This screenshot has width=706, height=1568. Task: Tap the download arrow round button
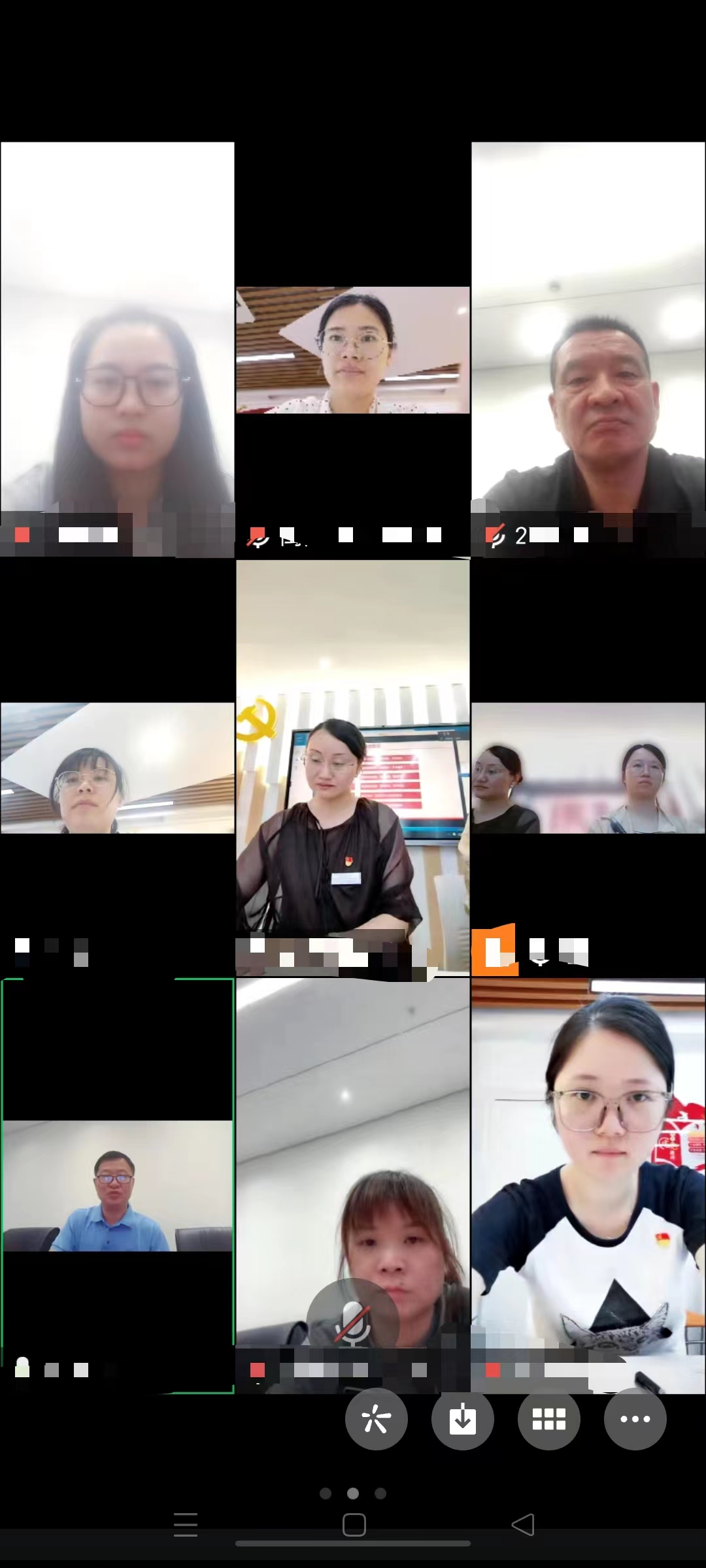tap(462, 1418)
